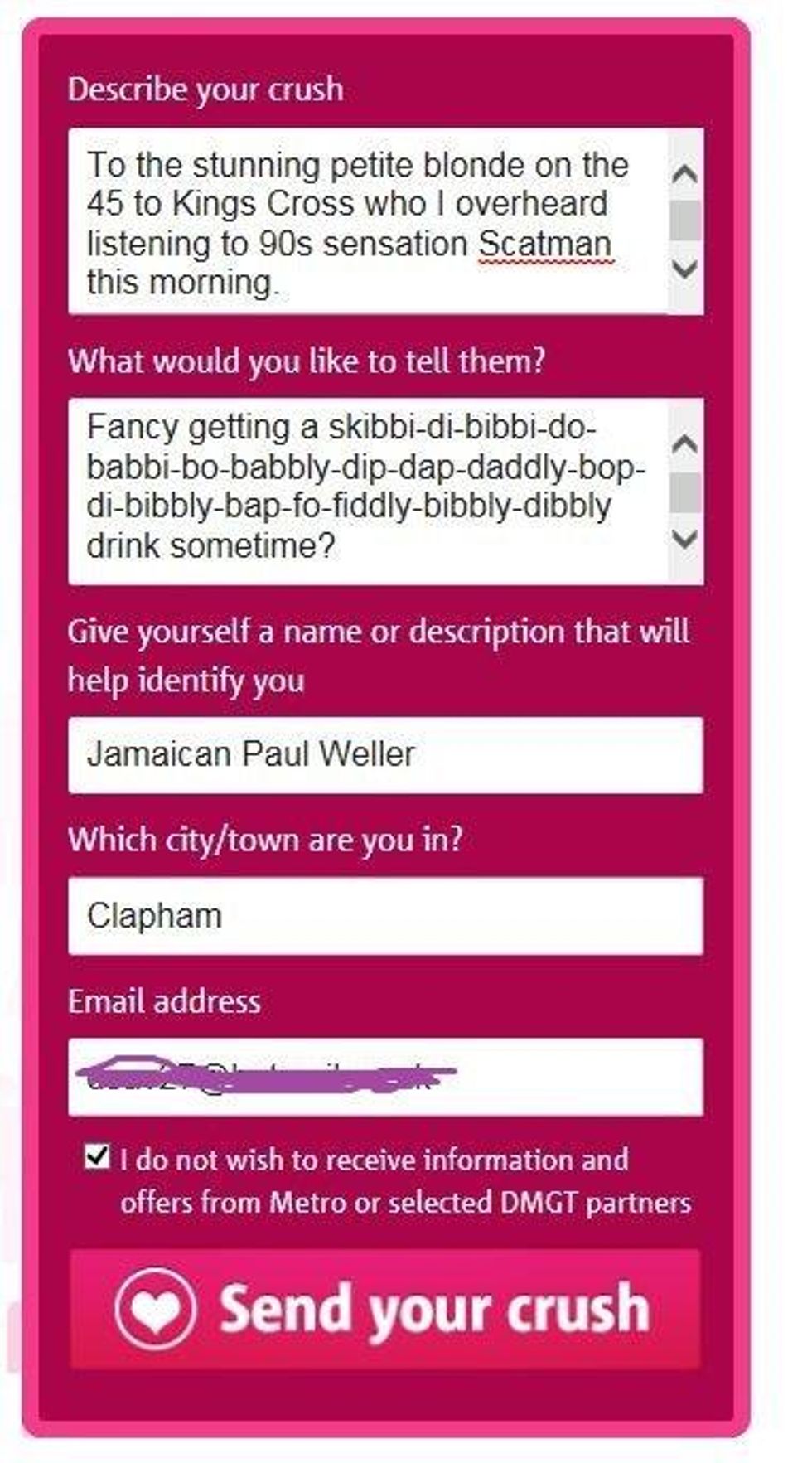This screenshot has height=1463, width=812.
Task: Tap the up arrow in Describe your crush scrollbar
Action: point(685,174)
